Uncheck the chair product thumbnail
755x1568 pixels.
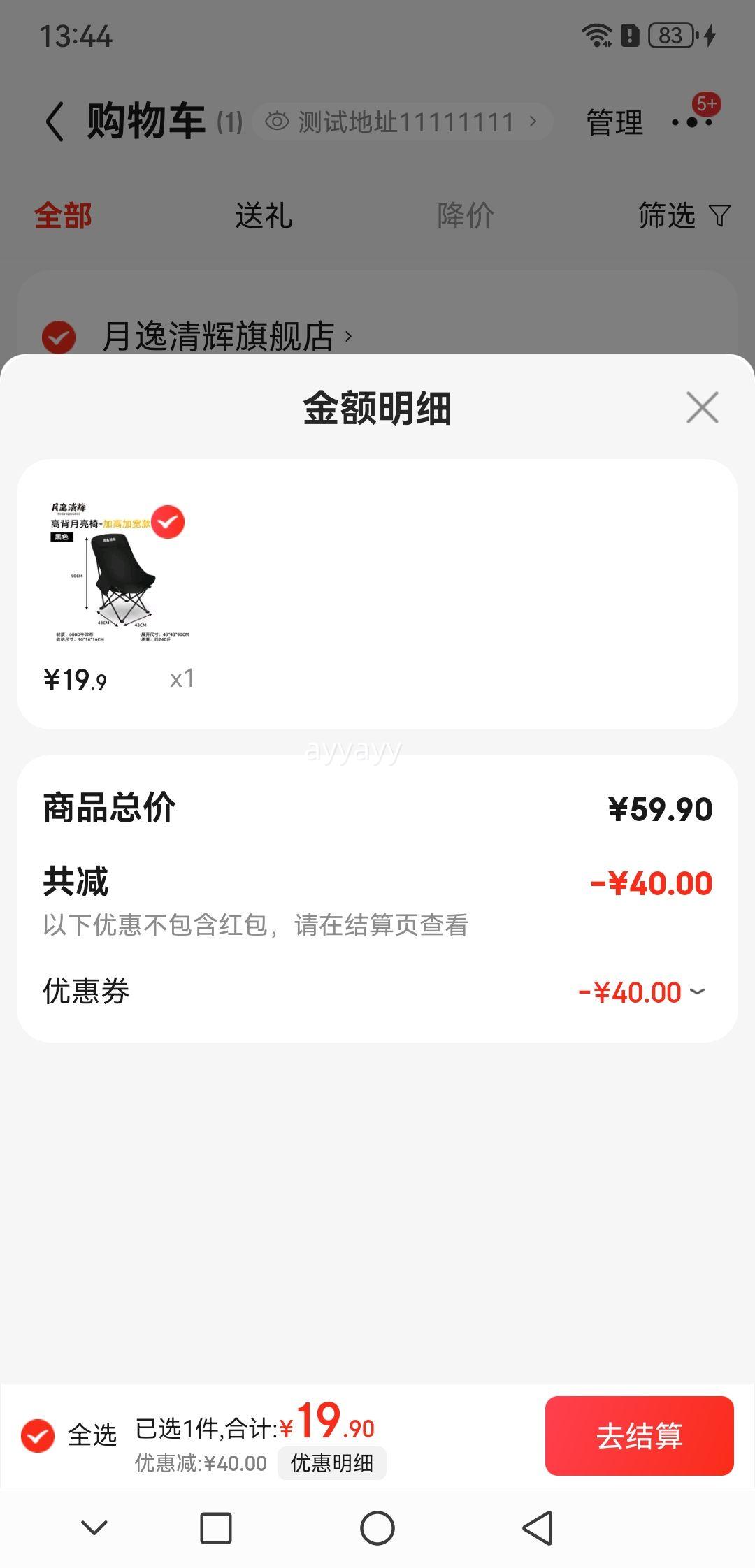(x=168, y=522)
